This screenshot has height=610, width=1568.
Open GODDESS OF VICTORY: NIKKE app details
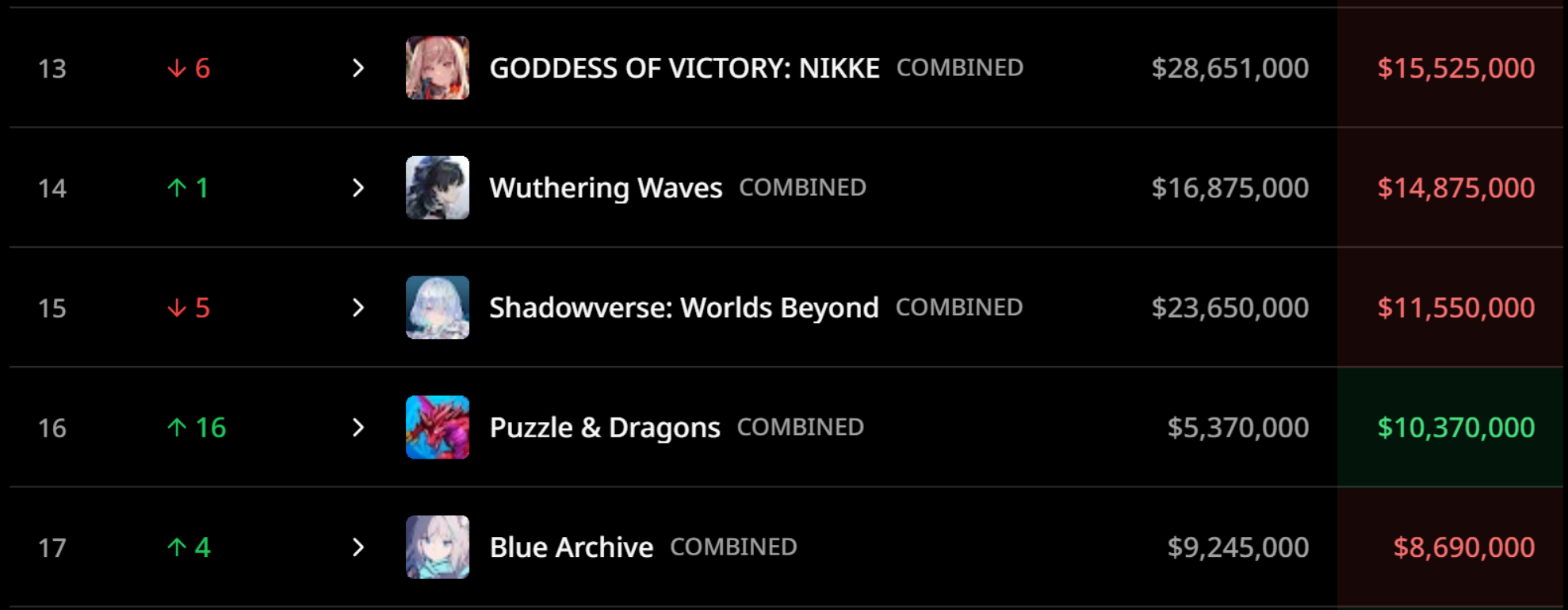[x=683, y=68]
